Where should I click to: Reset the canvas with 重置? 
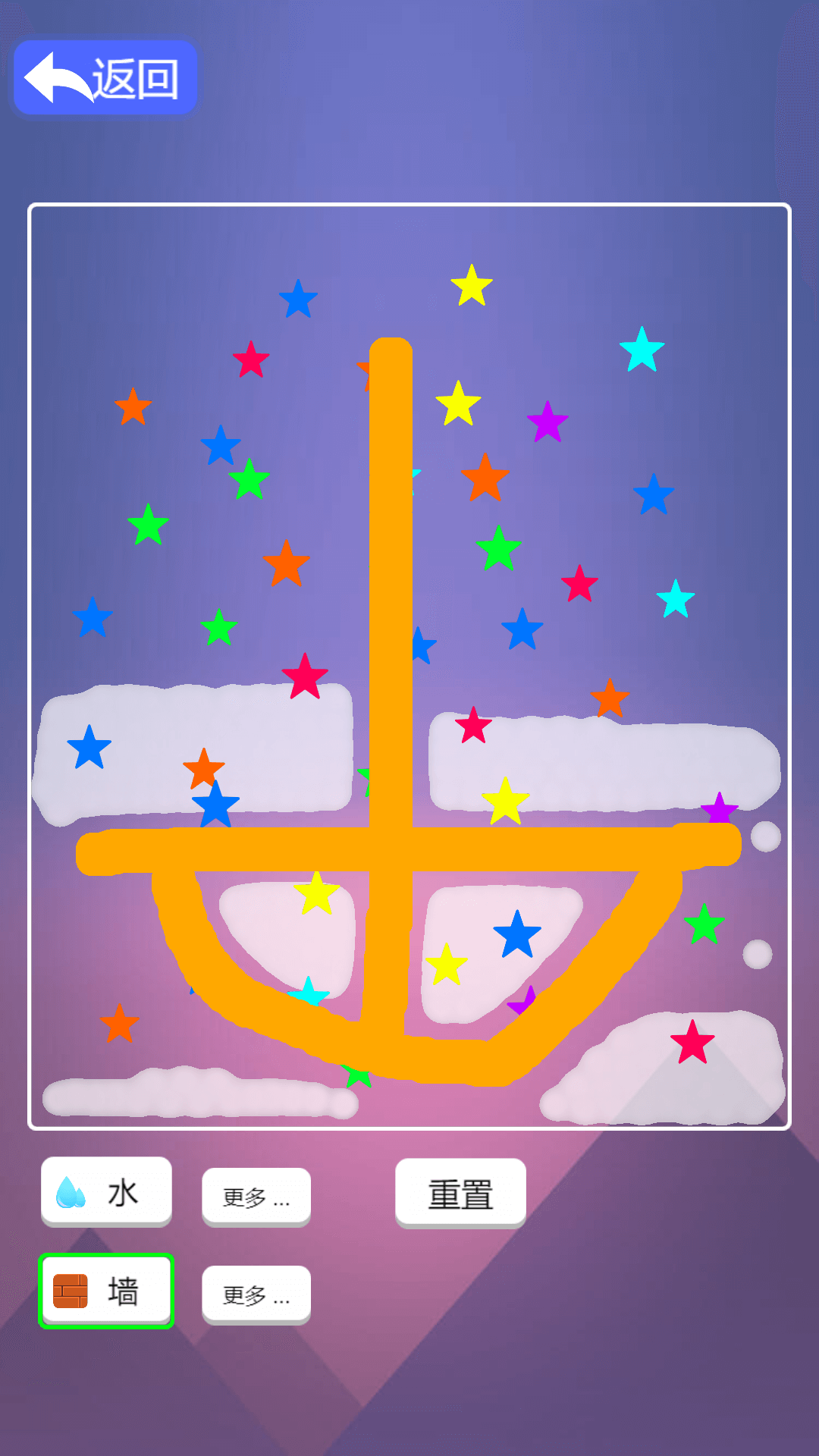[460, 1194]
